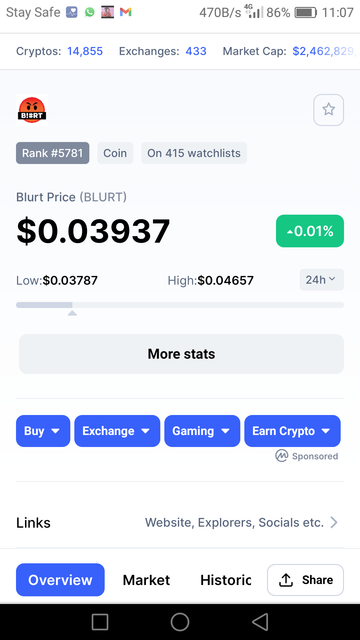Share this Blurt price page
360x640 pixels.
pos(305,580)
